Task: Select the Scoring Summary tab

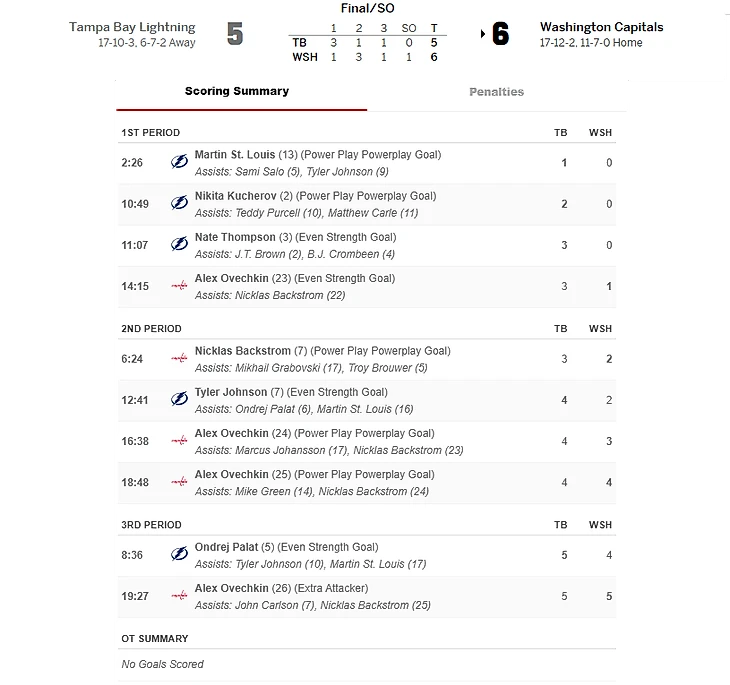Action: tap(237, 91)
